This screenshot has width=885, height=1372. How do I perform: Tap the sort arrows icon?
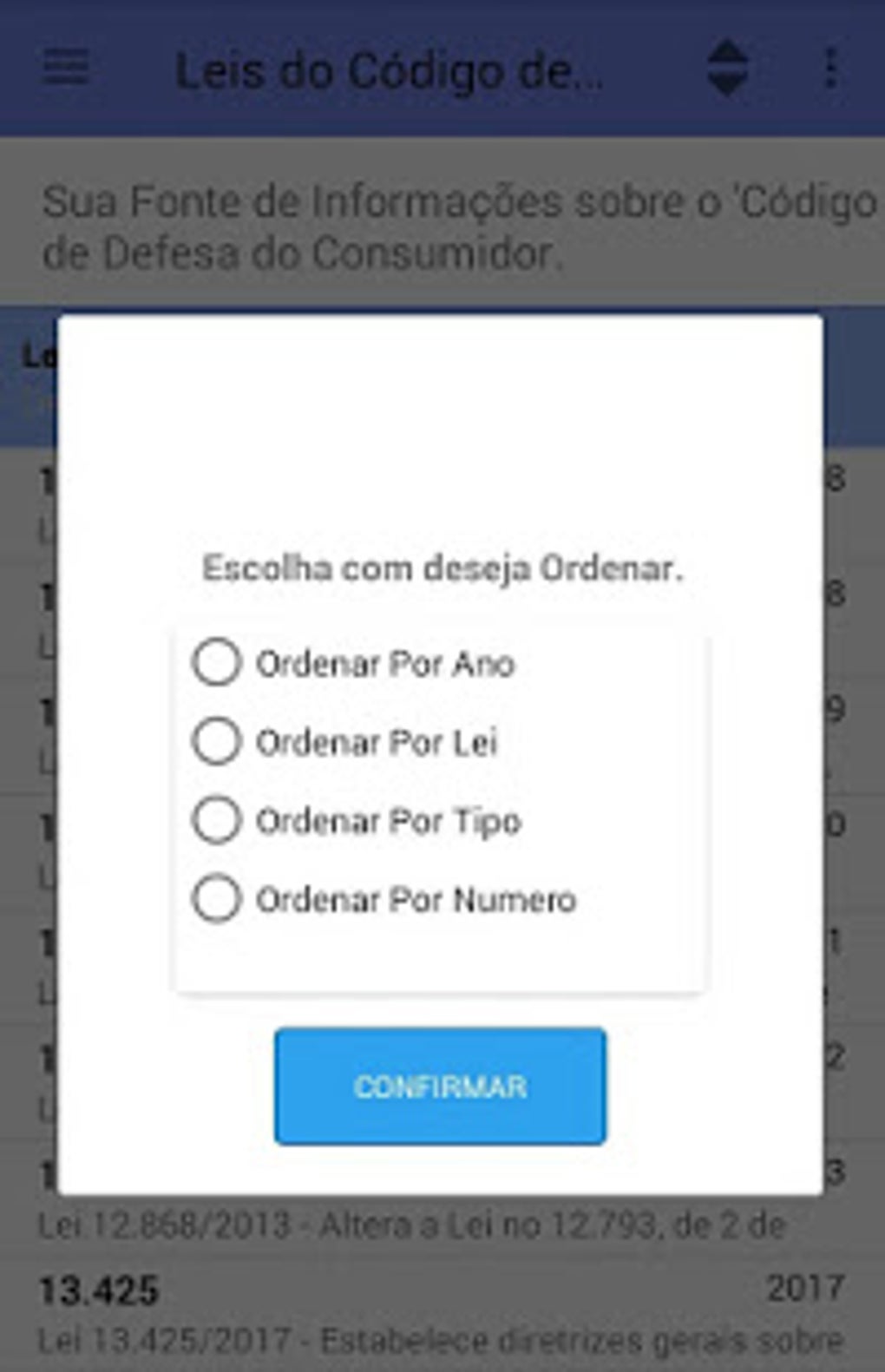[x=727, y=68]
